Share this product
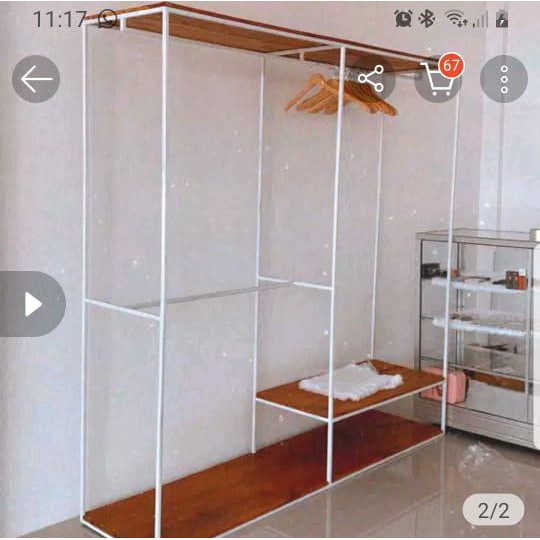 pos(371,79)
